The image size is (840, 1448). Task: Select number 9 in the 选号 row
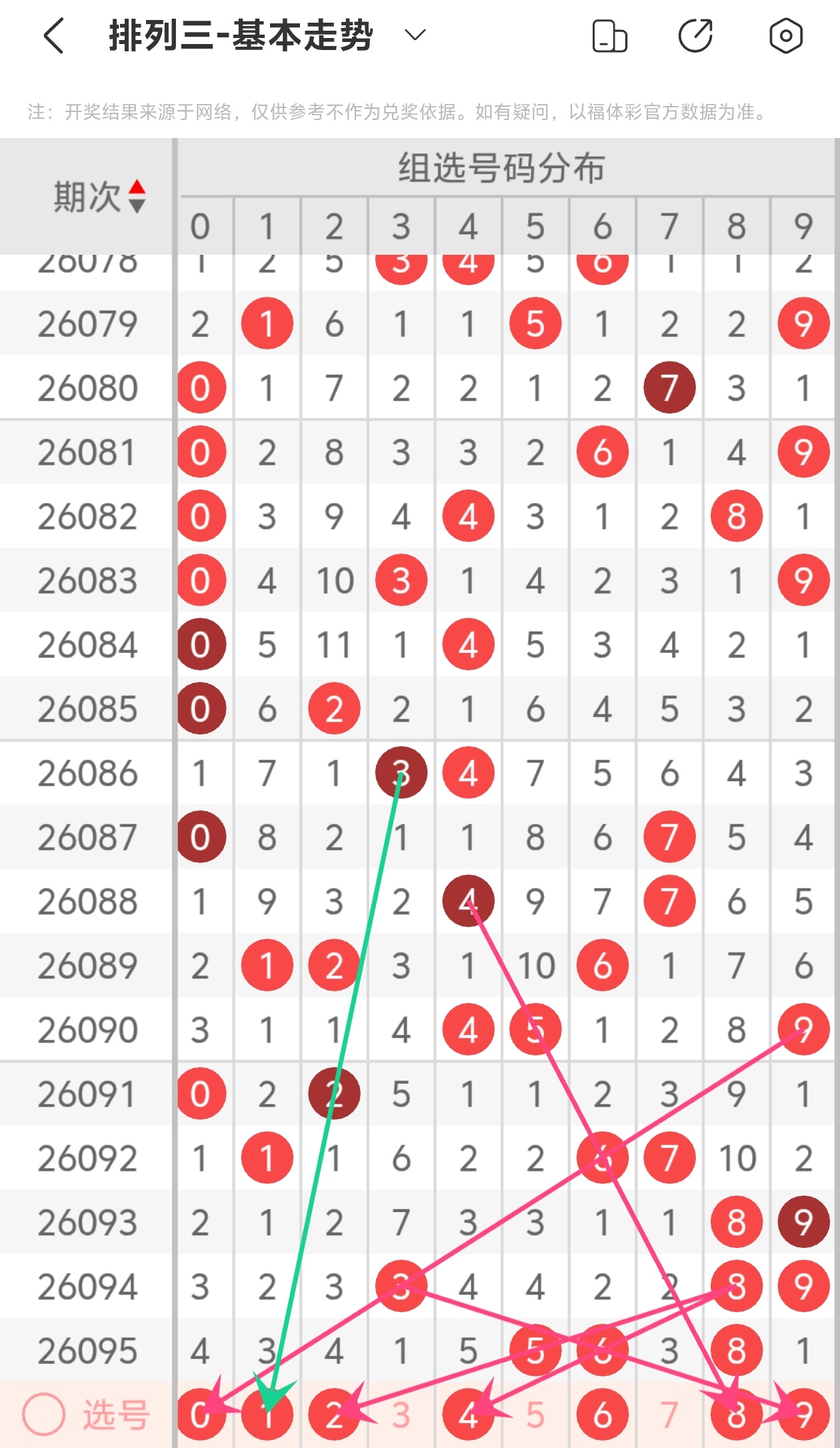click(x=803, y=1414)
